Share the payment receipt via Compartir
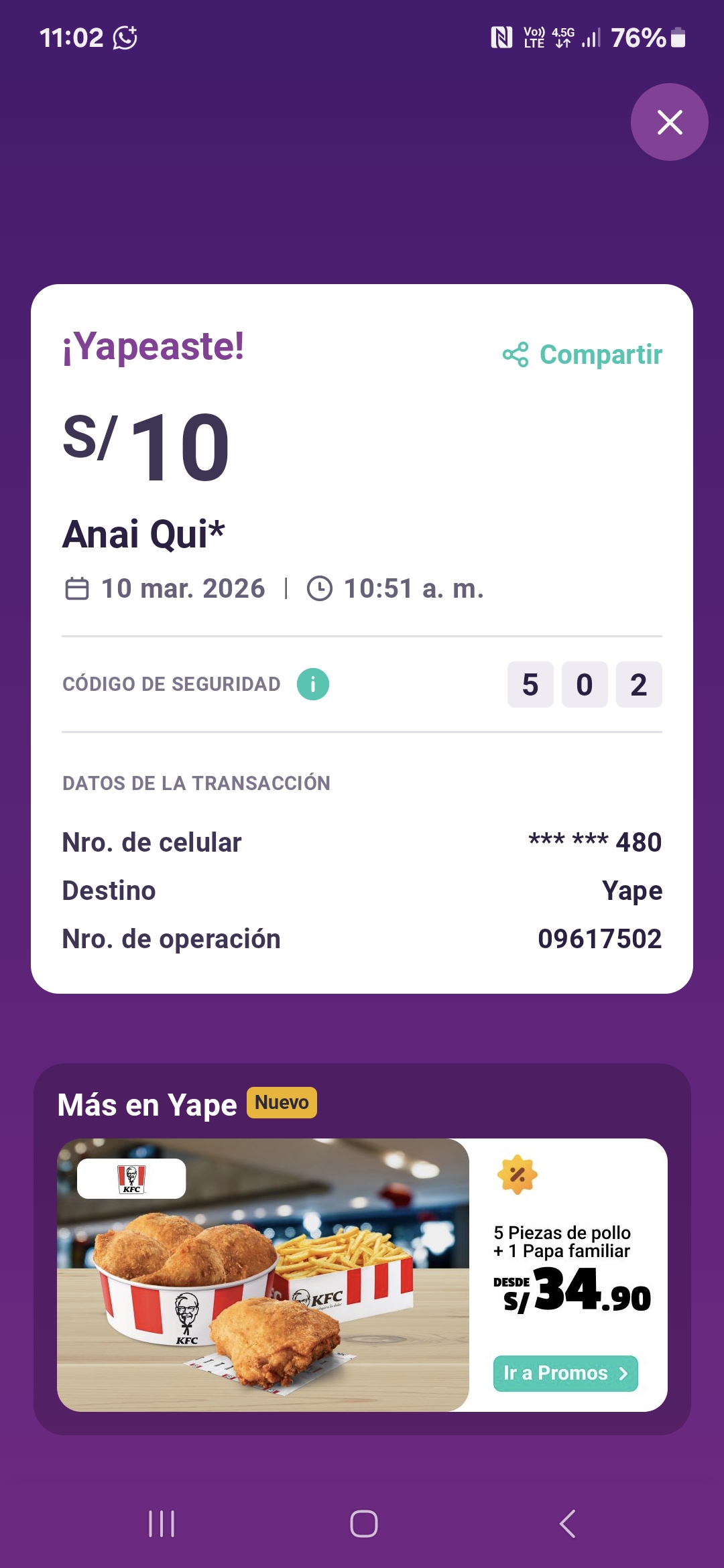724x1568 pixels. pyautogui.click(x=583, y=354)
